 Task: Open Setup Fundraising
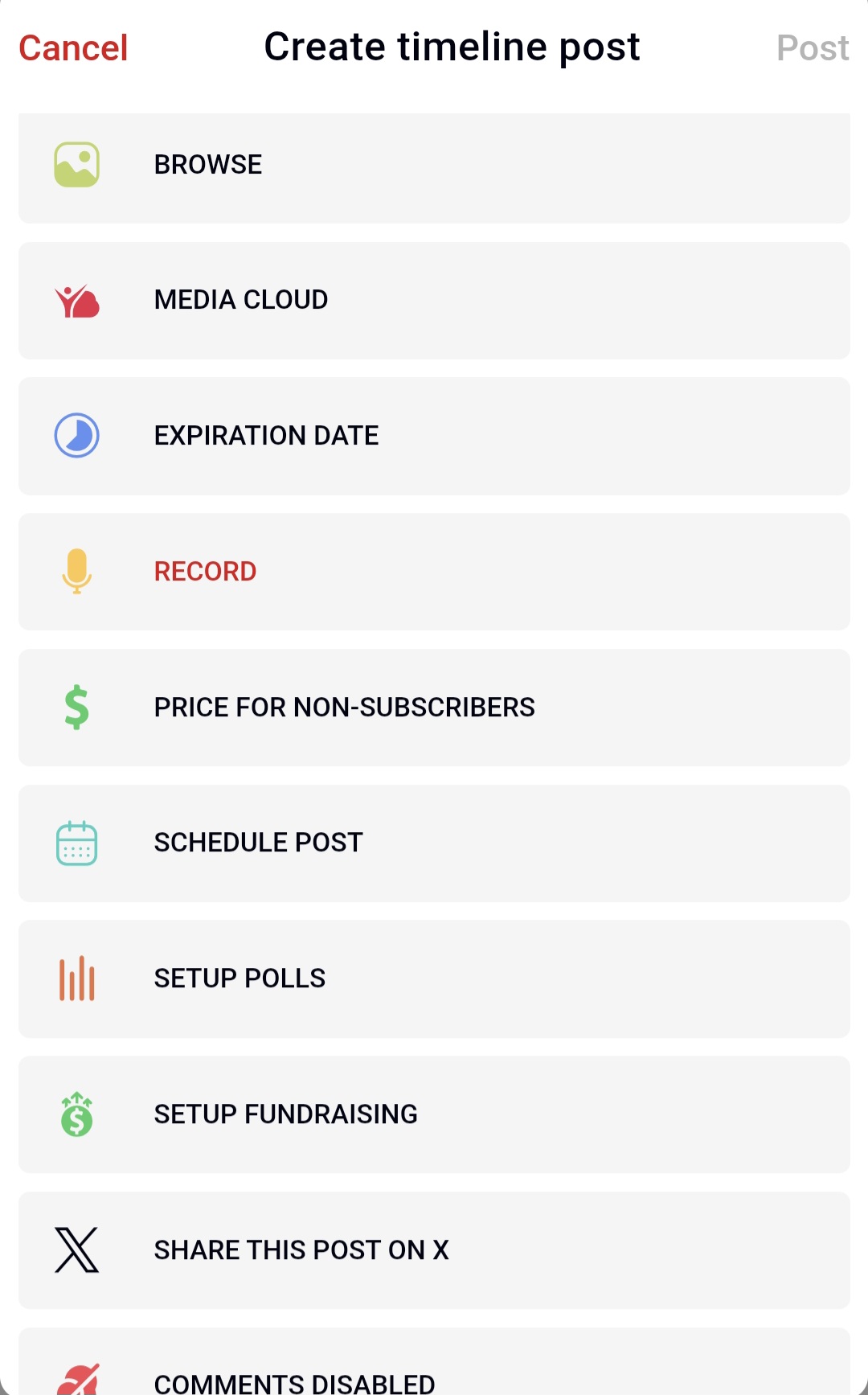click(434, 1114)
